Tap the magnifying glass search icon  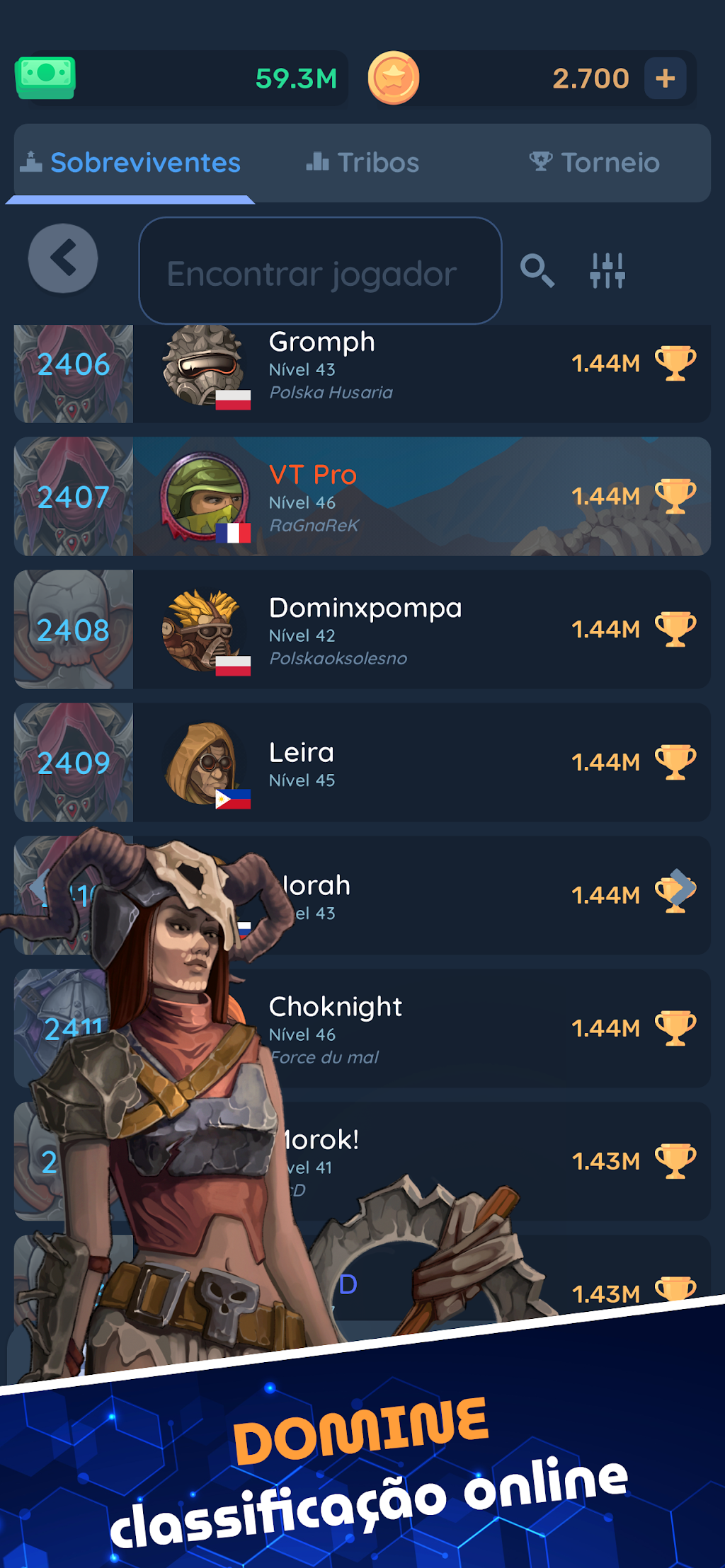pos(537,270)
